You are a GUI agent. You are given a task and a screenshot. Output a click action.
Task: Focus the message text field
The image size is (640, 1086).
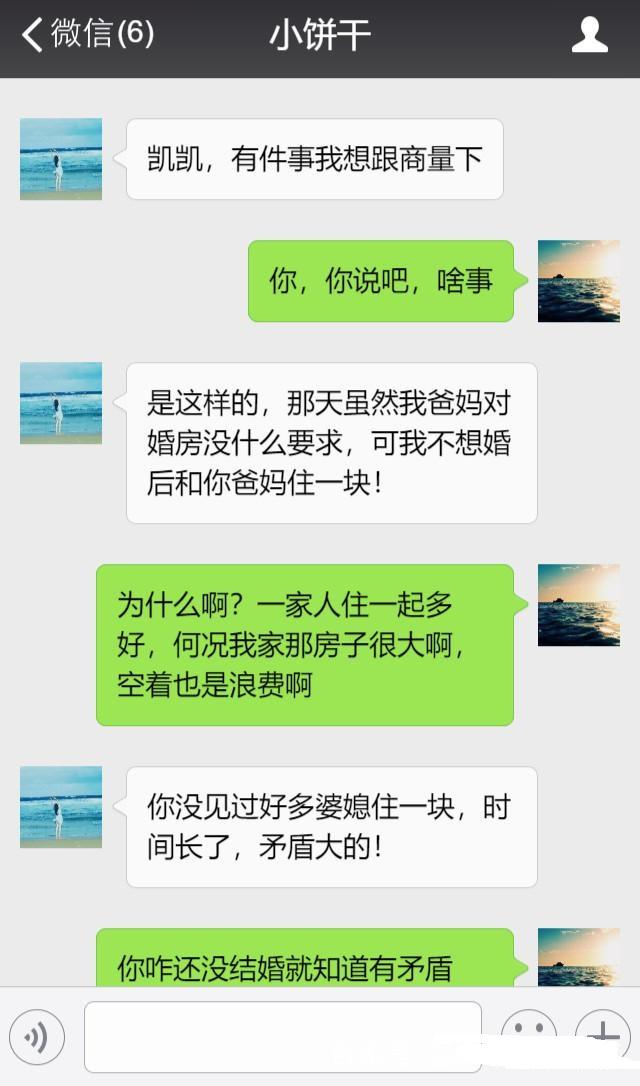pos(282,1037)
